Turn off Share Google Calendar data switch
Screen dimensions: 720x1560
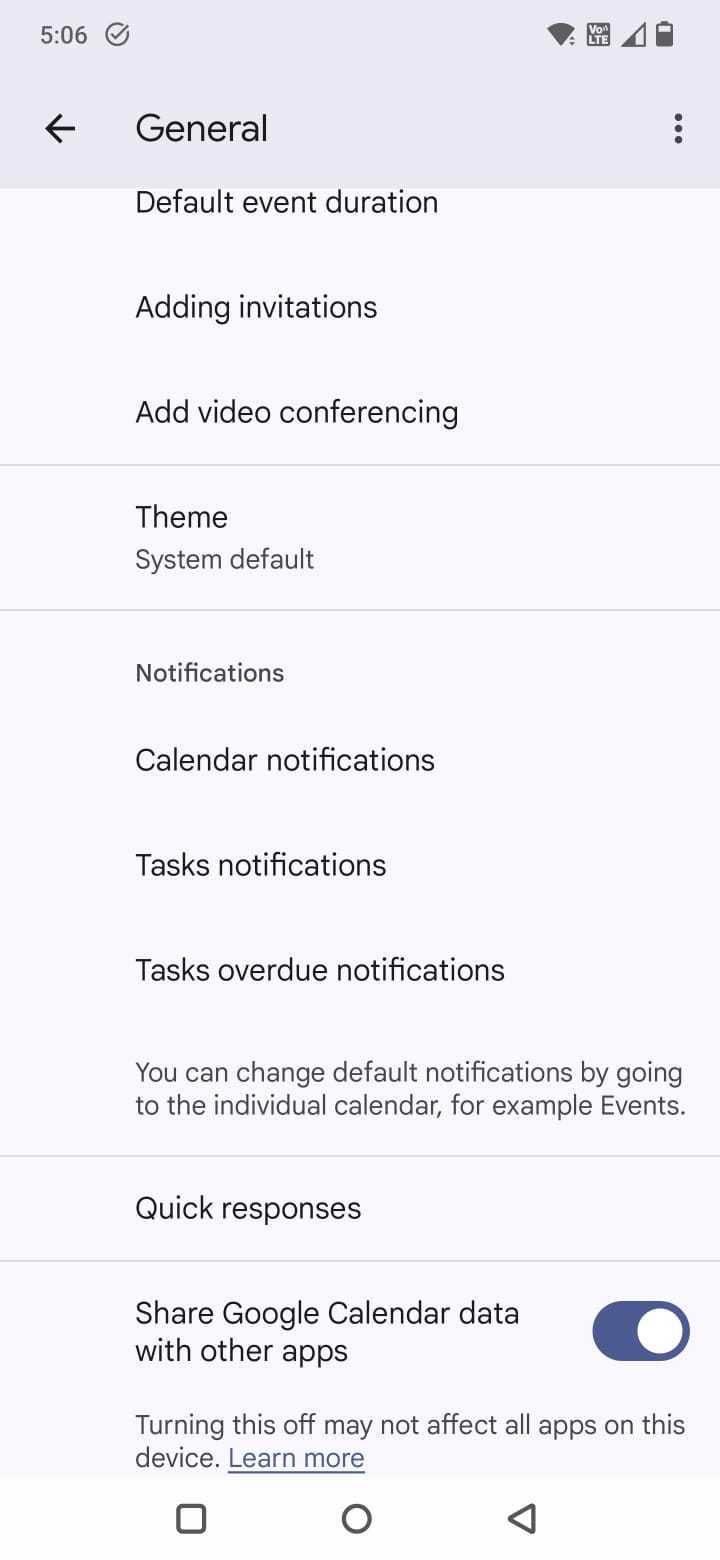pyautogui.click(x=640, y=1331)
